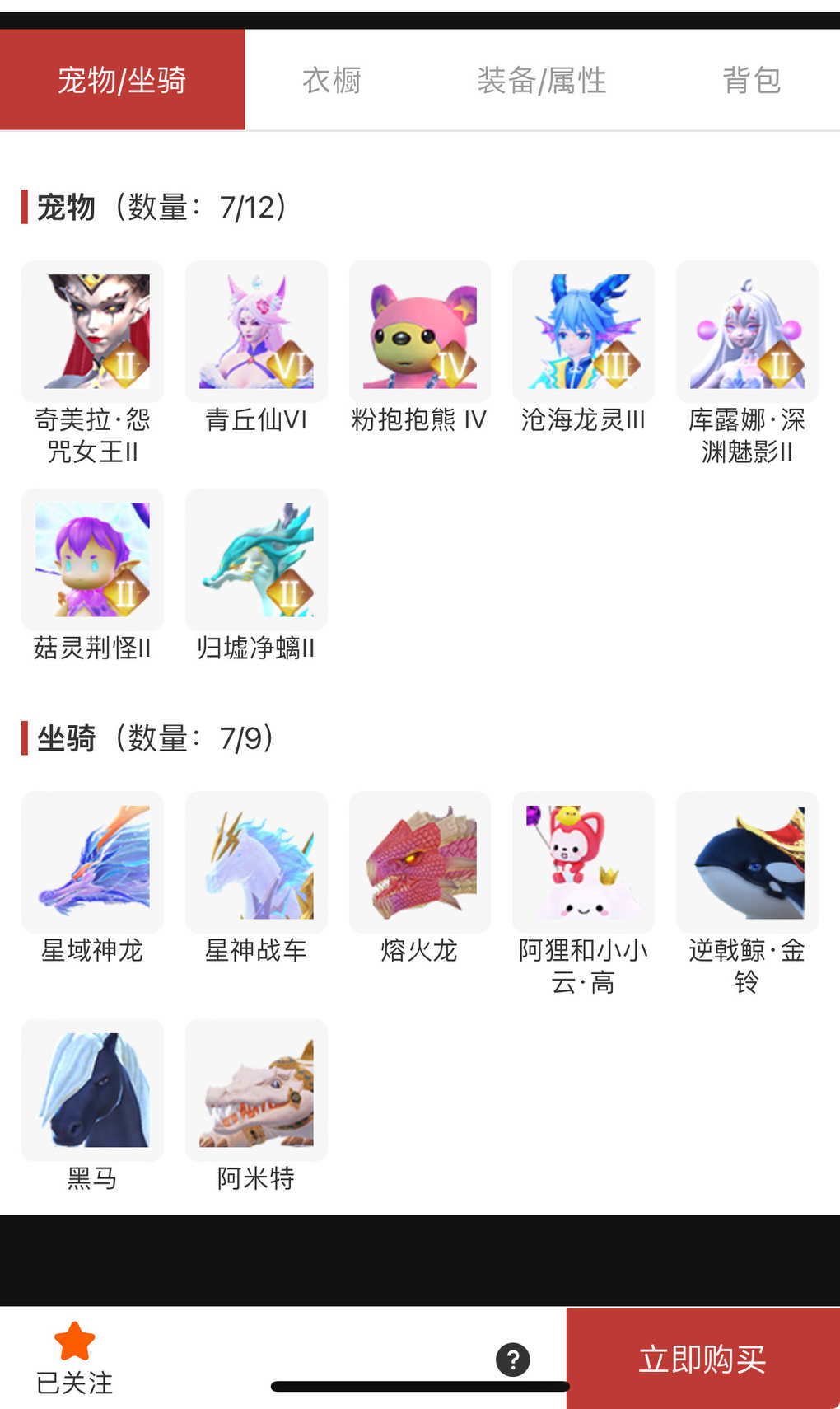View the 星域神龙 mount
The height and width of the screenshot is (1409, 840).
coord(92,862)
